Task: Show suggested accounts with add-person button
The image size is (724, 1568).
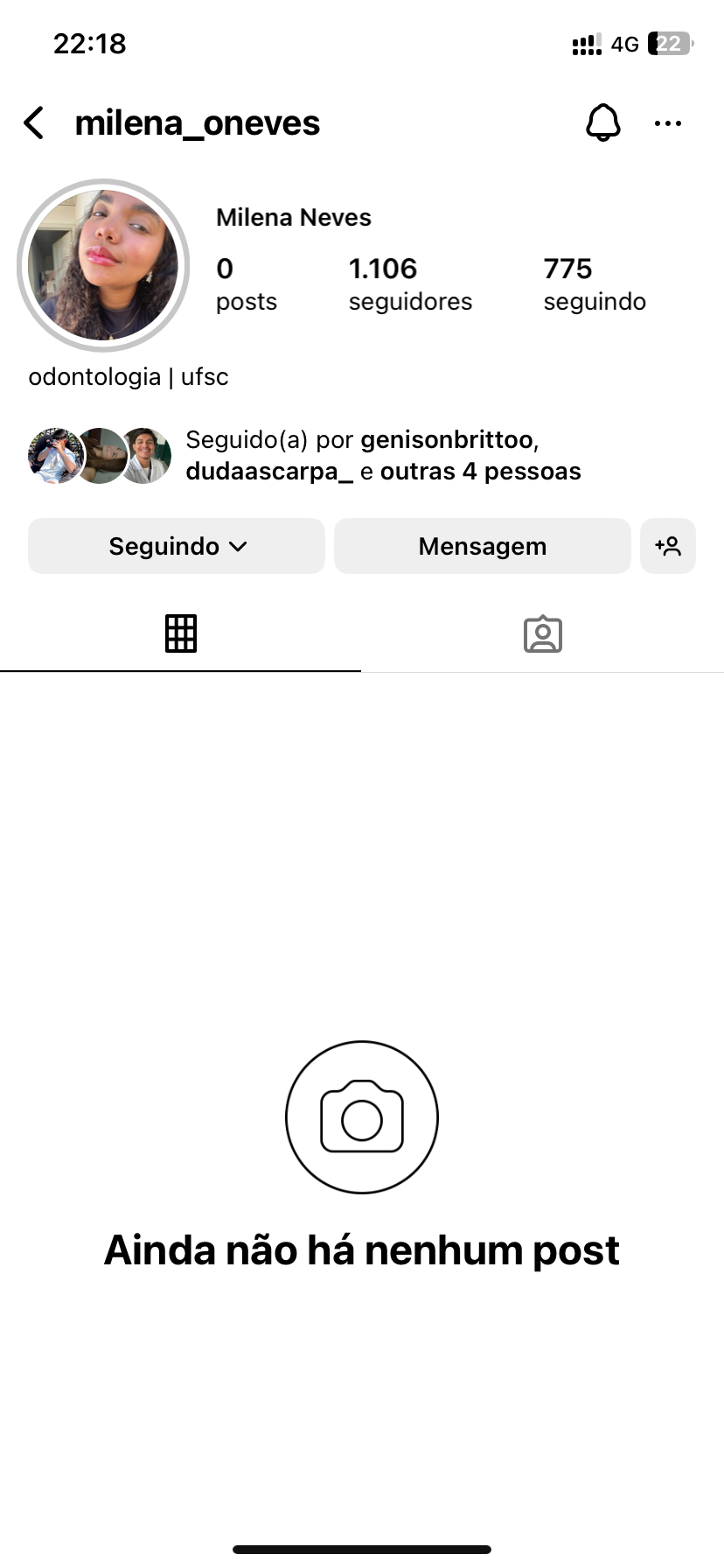Action: click(x=668, y=546)
